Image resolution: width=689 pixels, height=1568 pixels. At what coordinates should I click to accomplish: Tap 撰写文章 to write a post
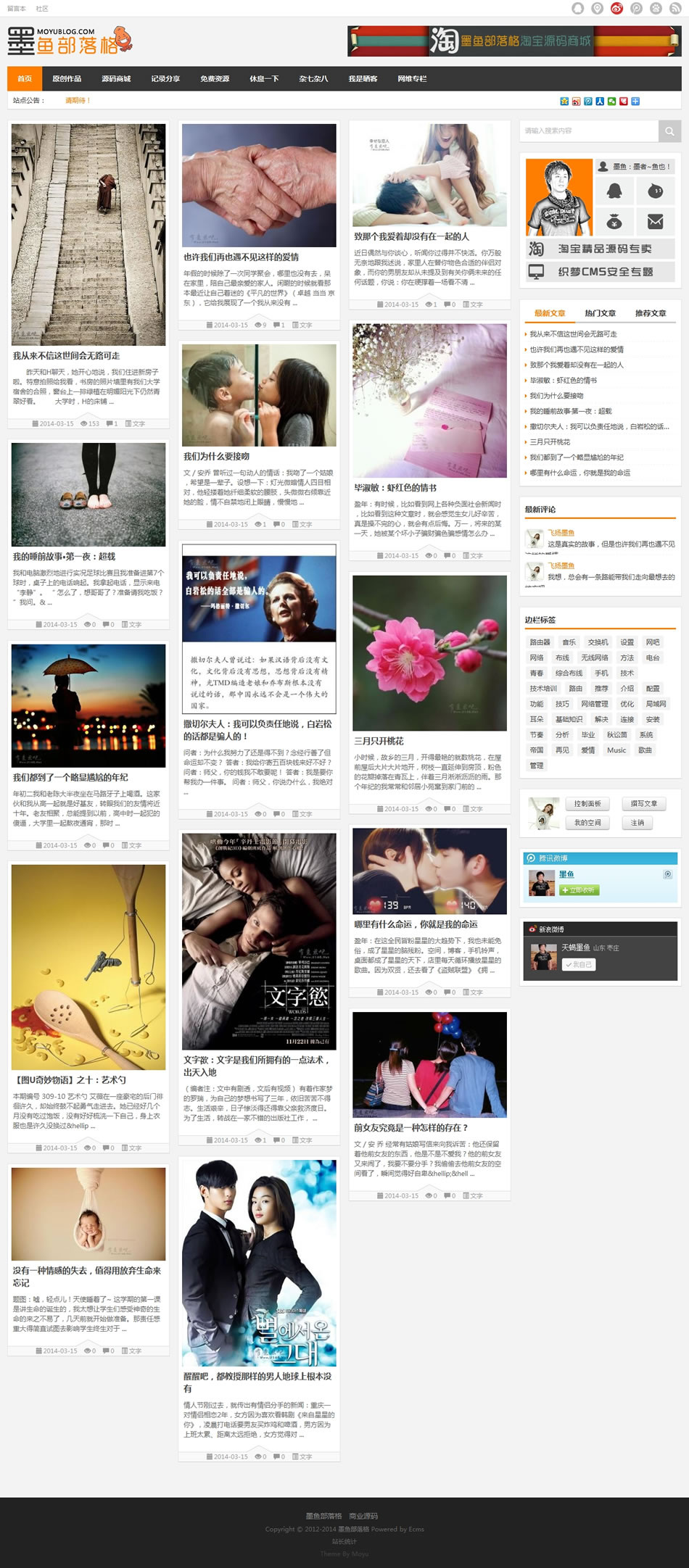click(x=643, y=803)
